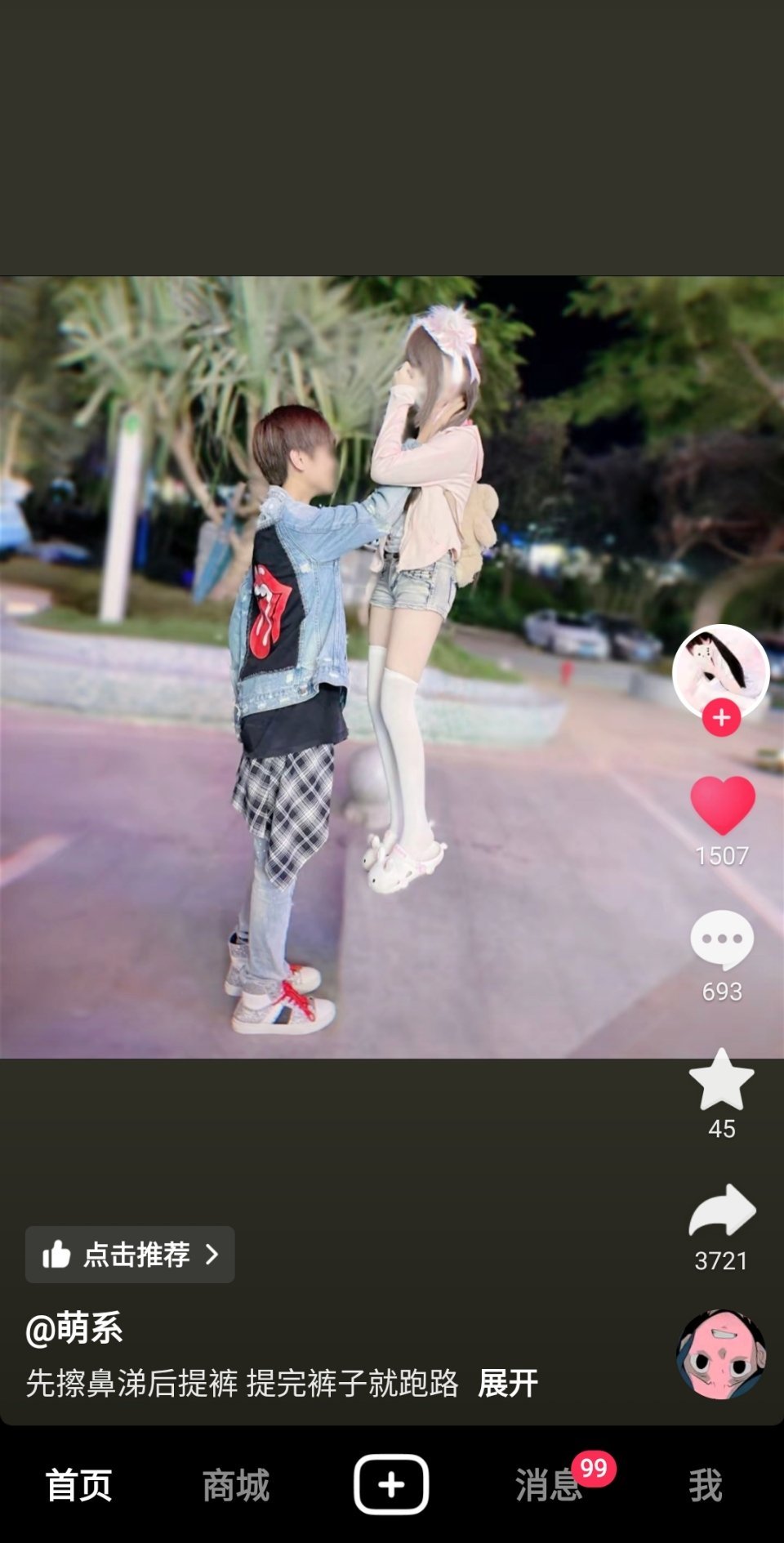
Task: Share this video with the arrow icon
Action: coord(722,1211)
